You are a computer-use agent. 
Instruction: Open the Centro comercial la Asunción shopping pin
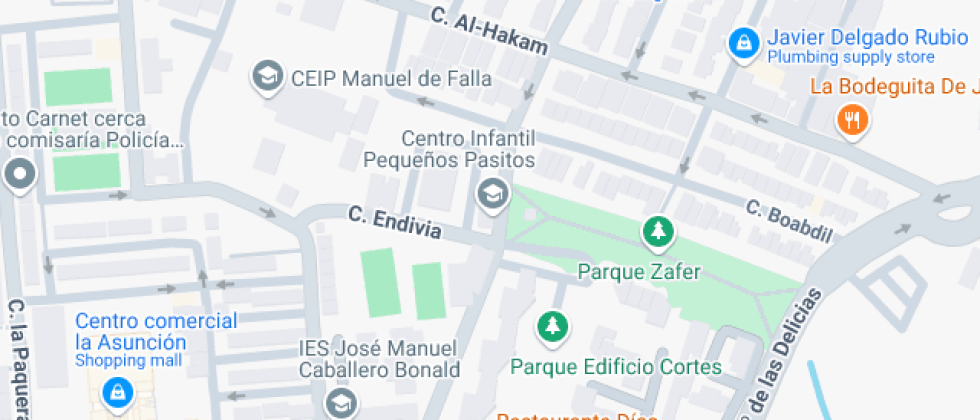pos(118,392)
